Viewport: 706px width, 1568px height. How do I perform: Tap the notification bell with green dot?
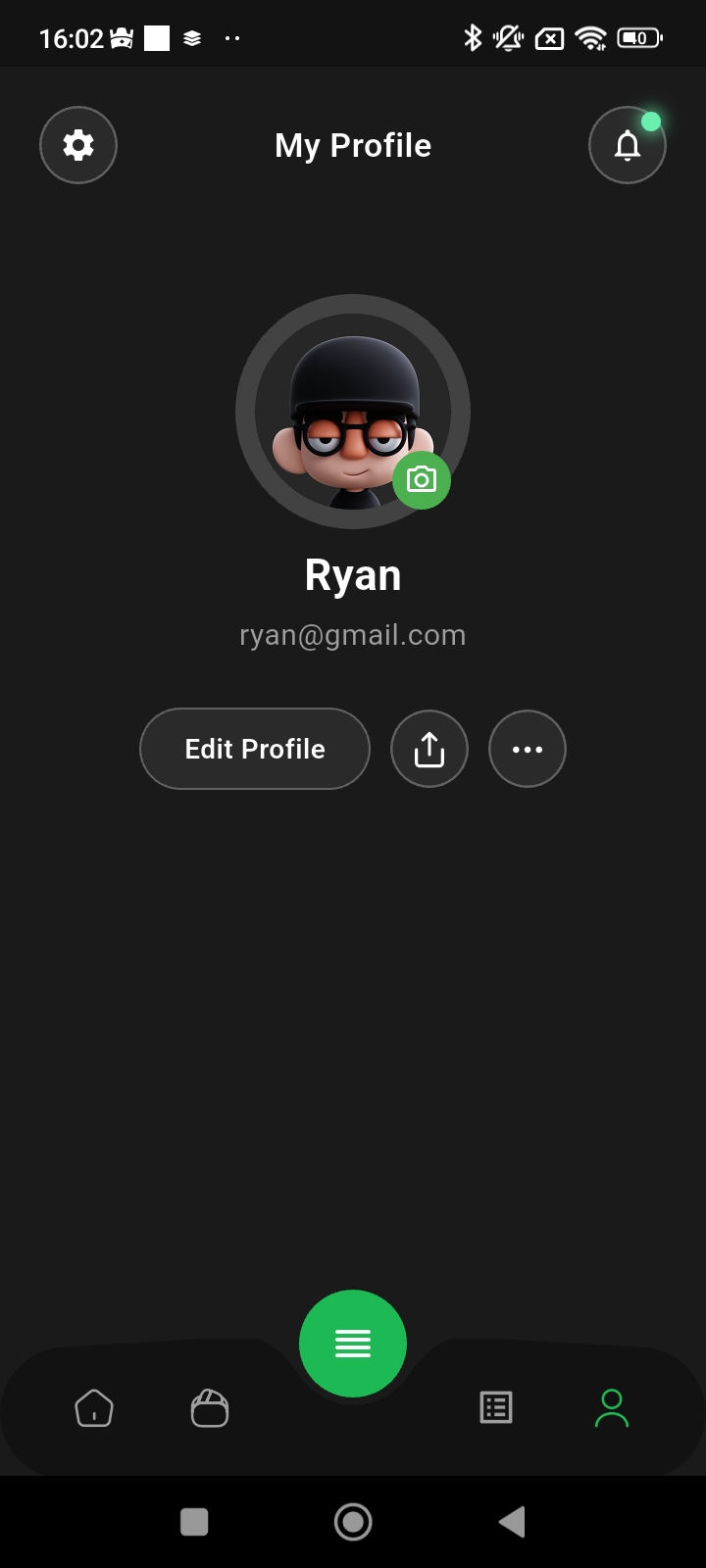pyautogui.click(x=628, y=145)
